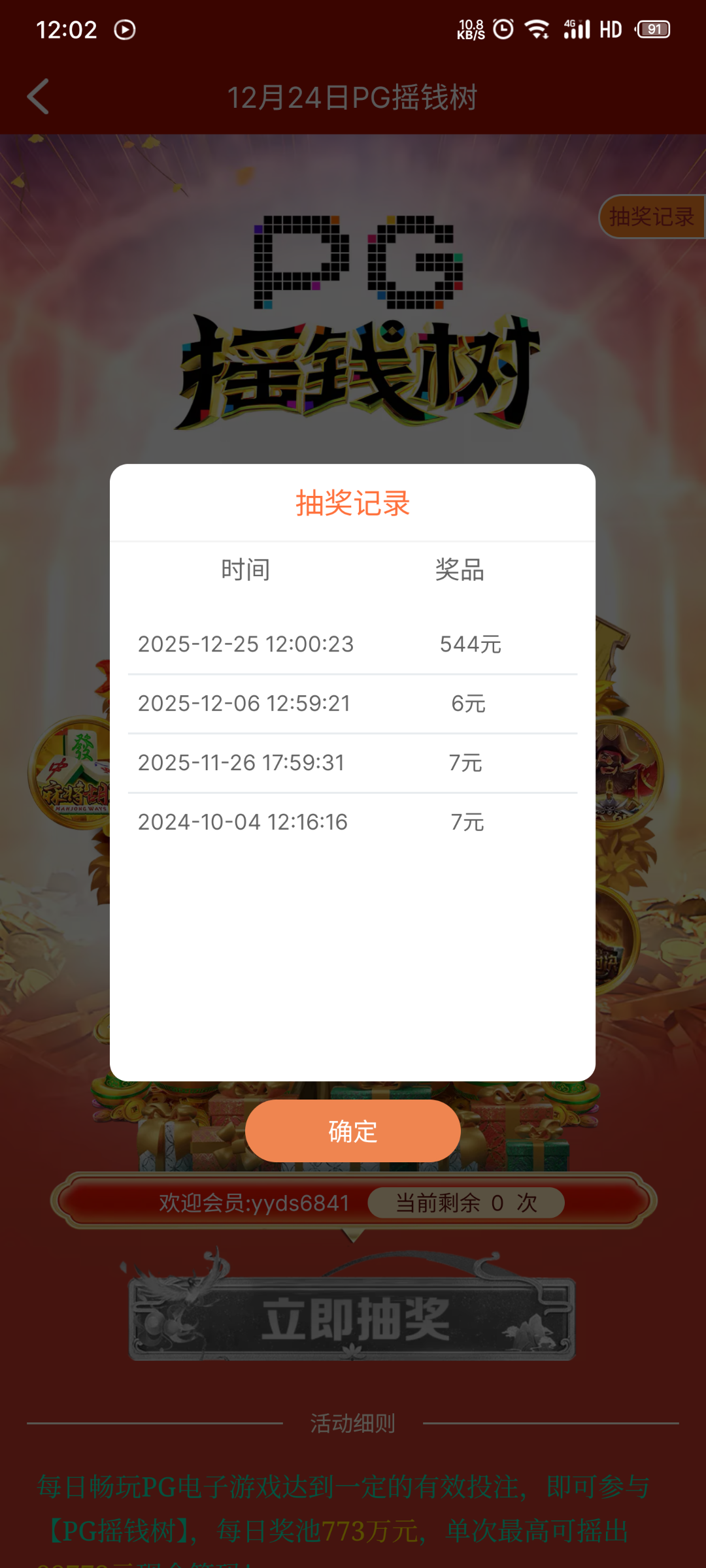706x1568 pixels.
Task: Tap the screen recording icon in status bar
Action: pos(126,29)
